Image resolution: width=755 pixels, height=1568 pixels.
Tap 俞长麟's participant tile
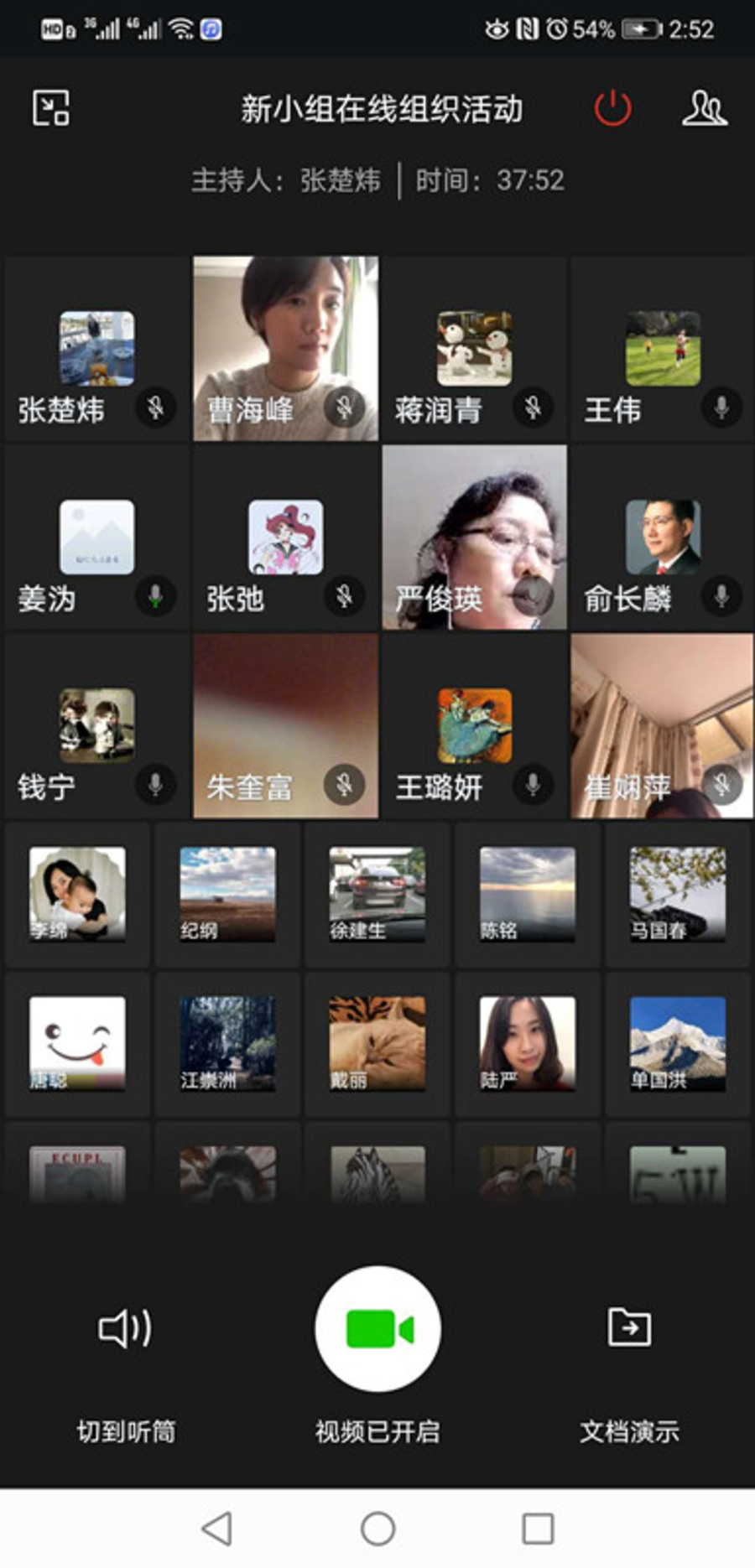(663, 537)
